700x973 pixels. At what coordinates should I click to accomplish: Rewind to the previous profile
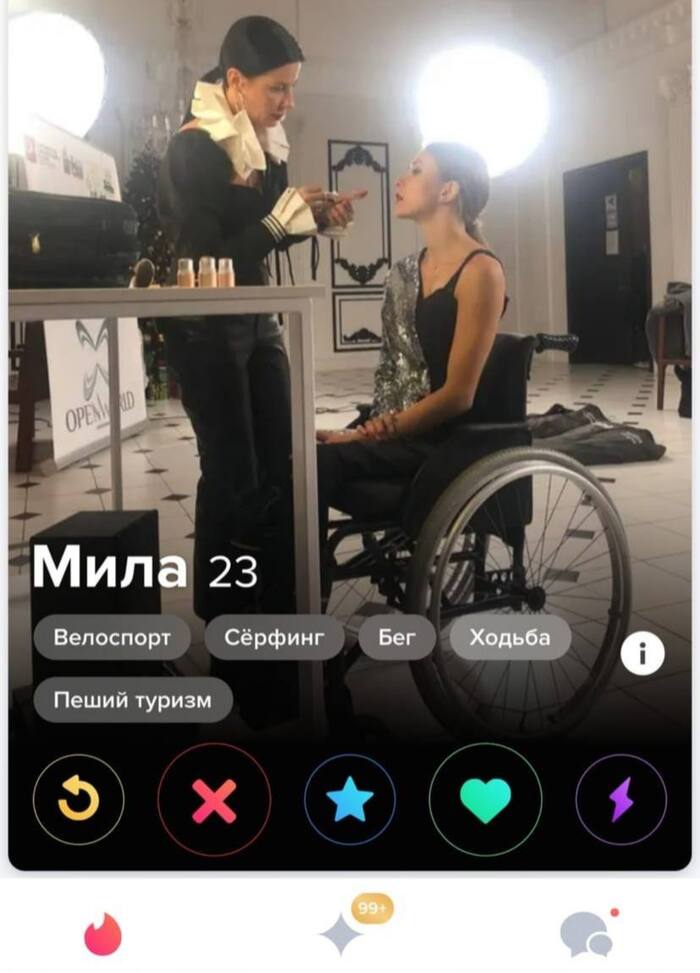click(x=78, y=800)
